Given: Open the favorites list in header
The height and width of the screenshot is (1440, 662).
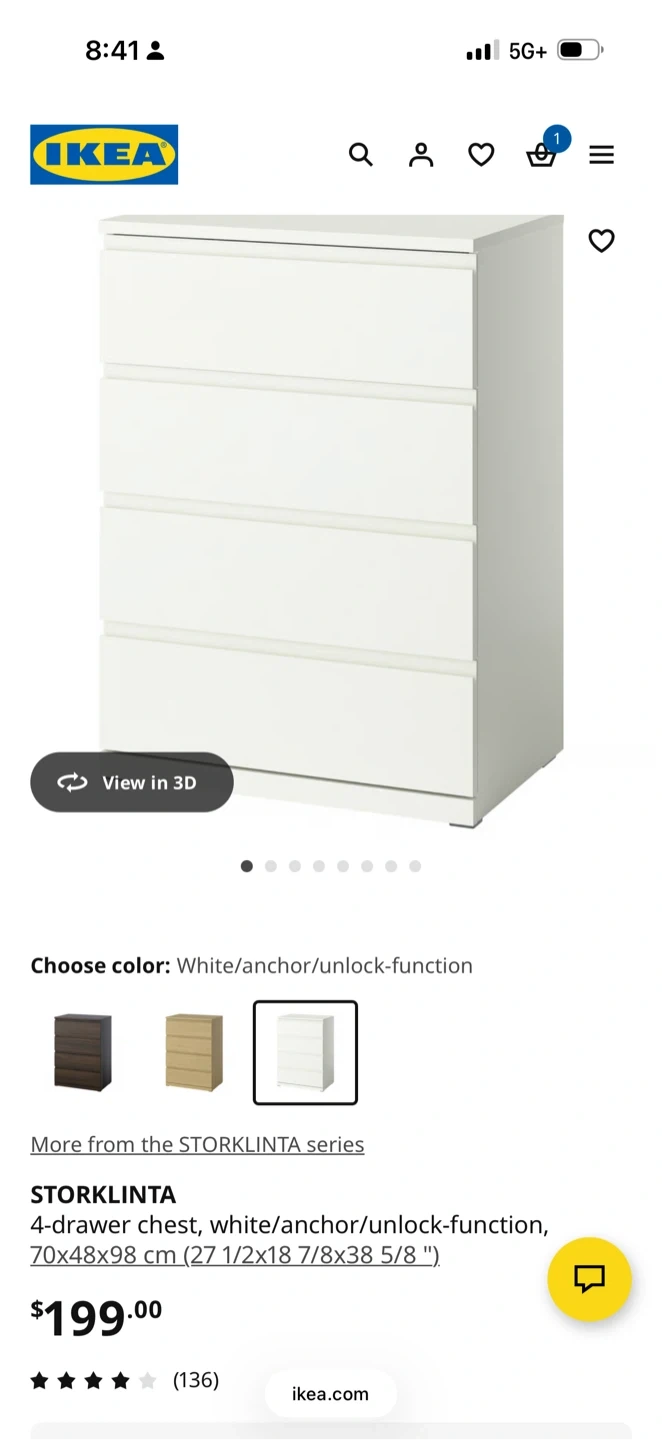Looking at the screenshot, I should 481,155.
